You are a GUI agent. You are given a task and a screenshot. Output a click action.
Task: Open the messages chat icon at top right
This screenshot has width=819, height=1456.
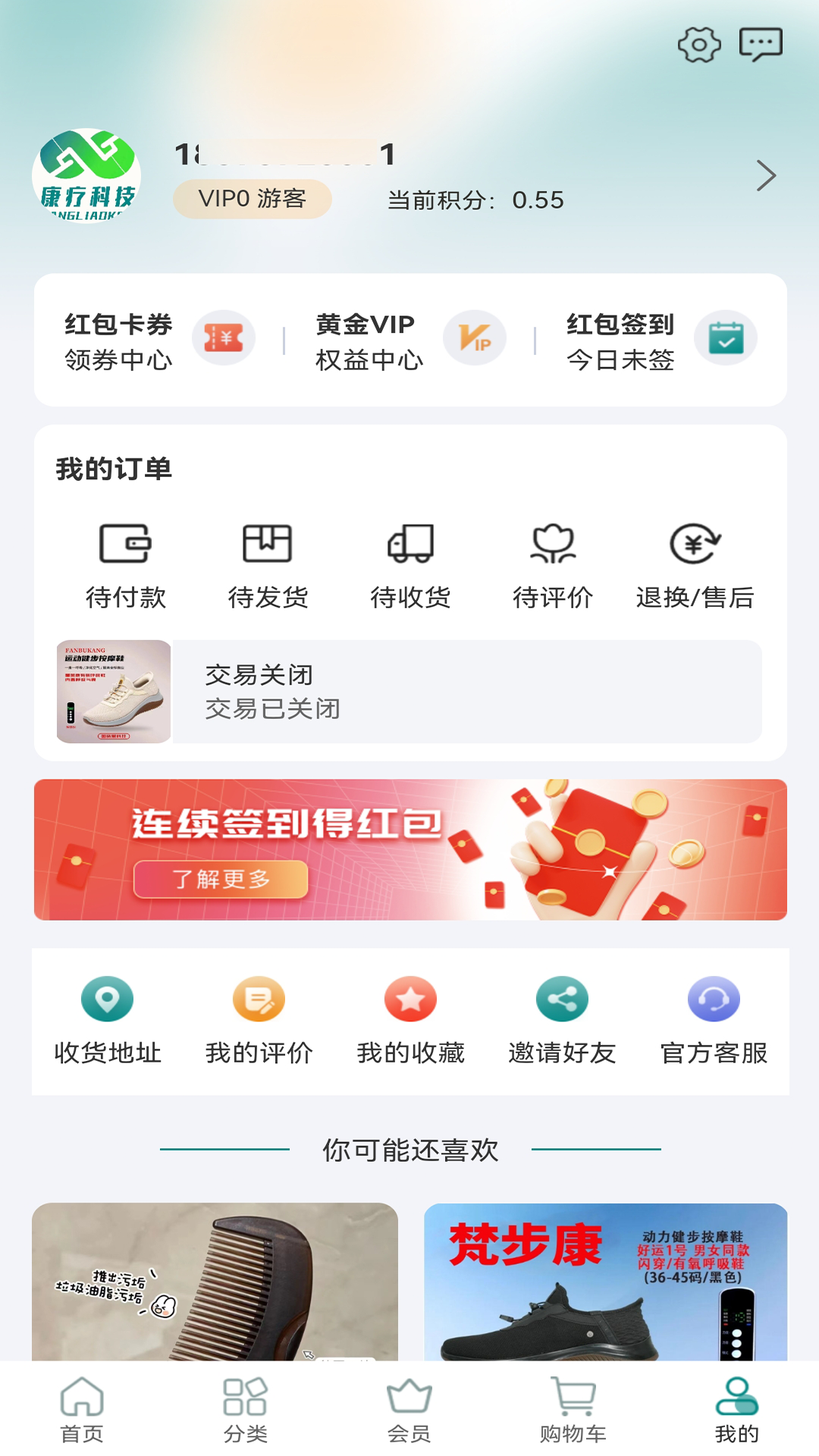click(x=761, y=44)
